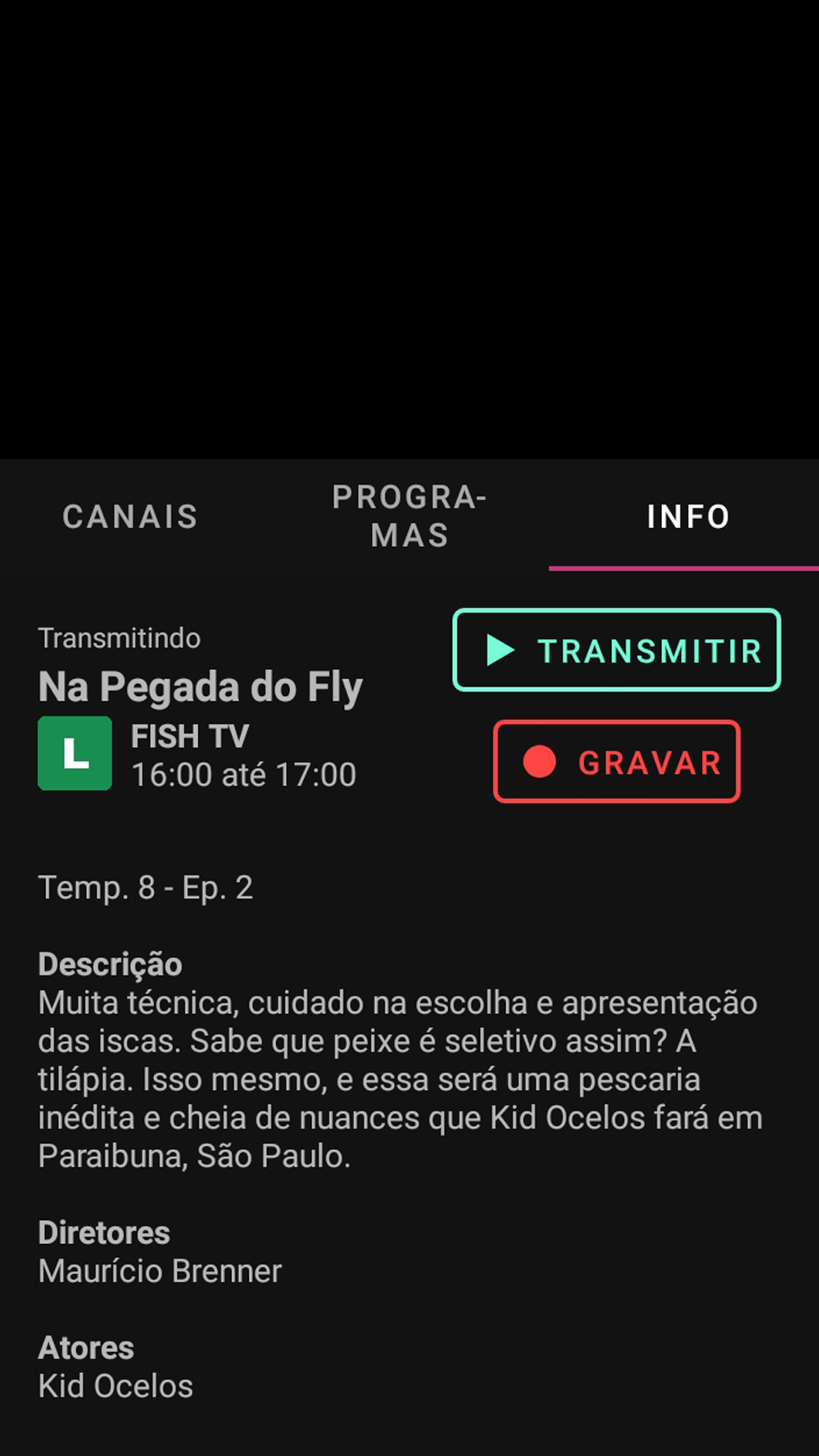Open the Programas tab
The image size is (819, 1456).
coord(409,517)
